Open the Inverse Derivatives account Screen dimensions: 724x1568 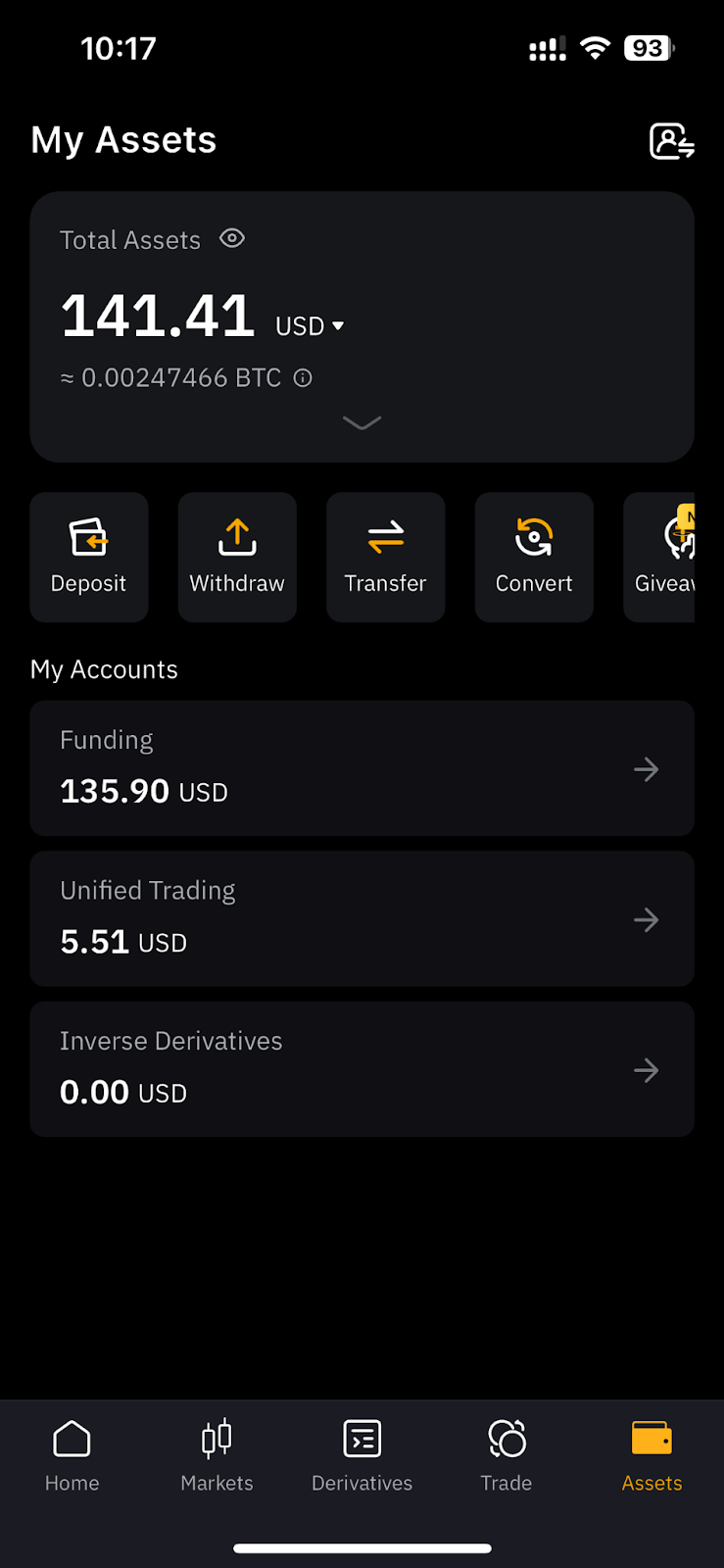[362, 1069]
